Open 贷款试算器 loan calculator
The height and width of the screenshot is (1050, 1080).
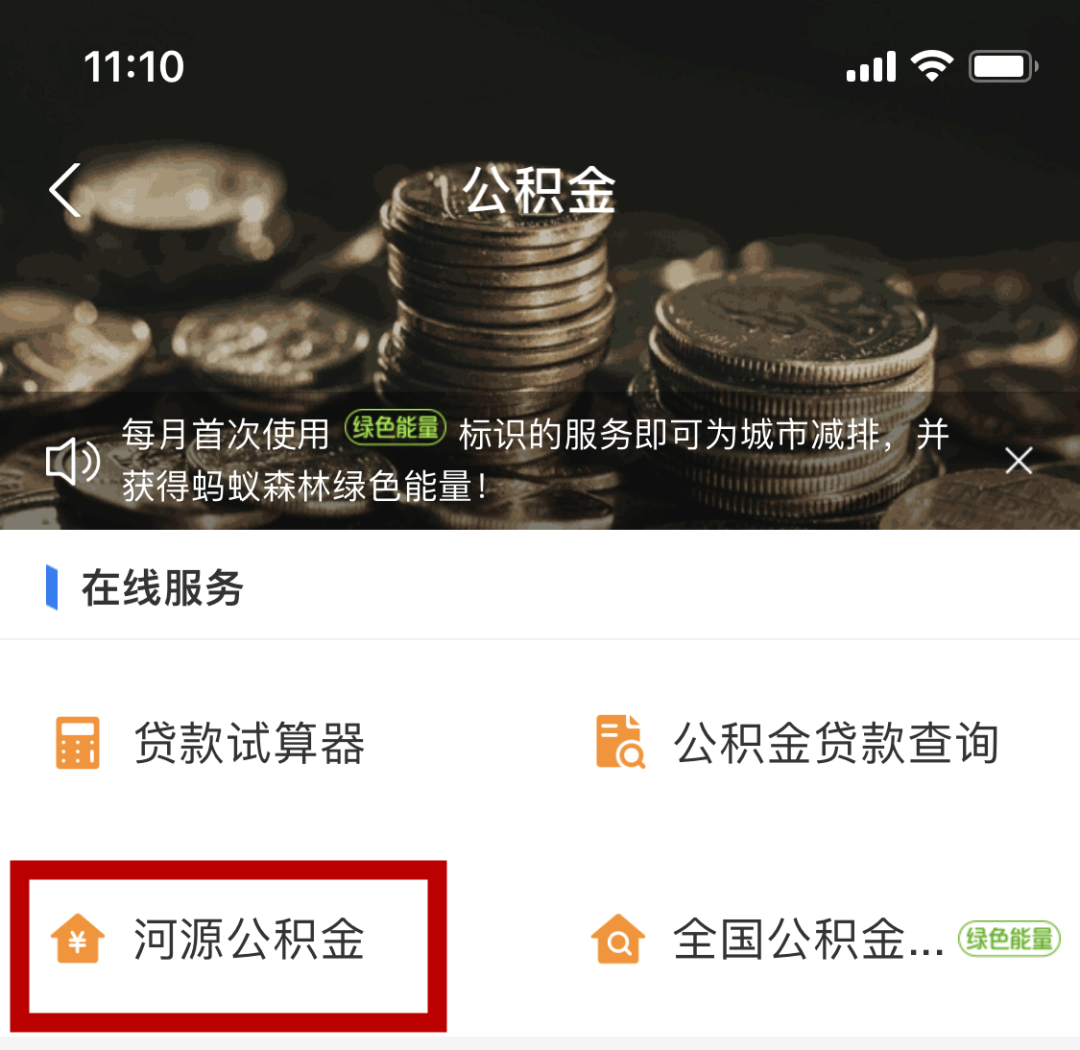pyautogui.click(x=210, y=744)
